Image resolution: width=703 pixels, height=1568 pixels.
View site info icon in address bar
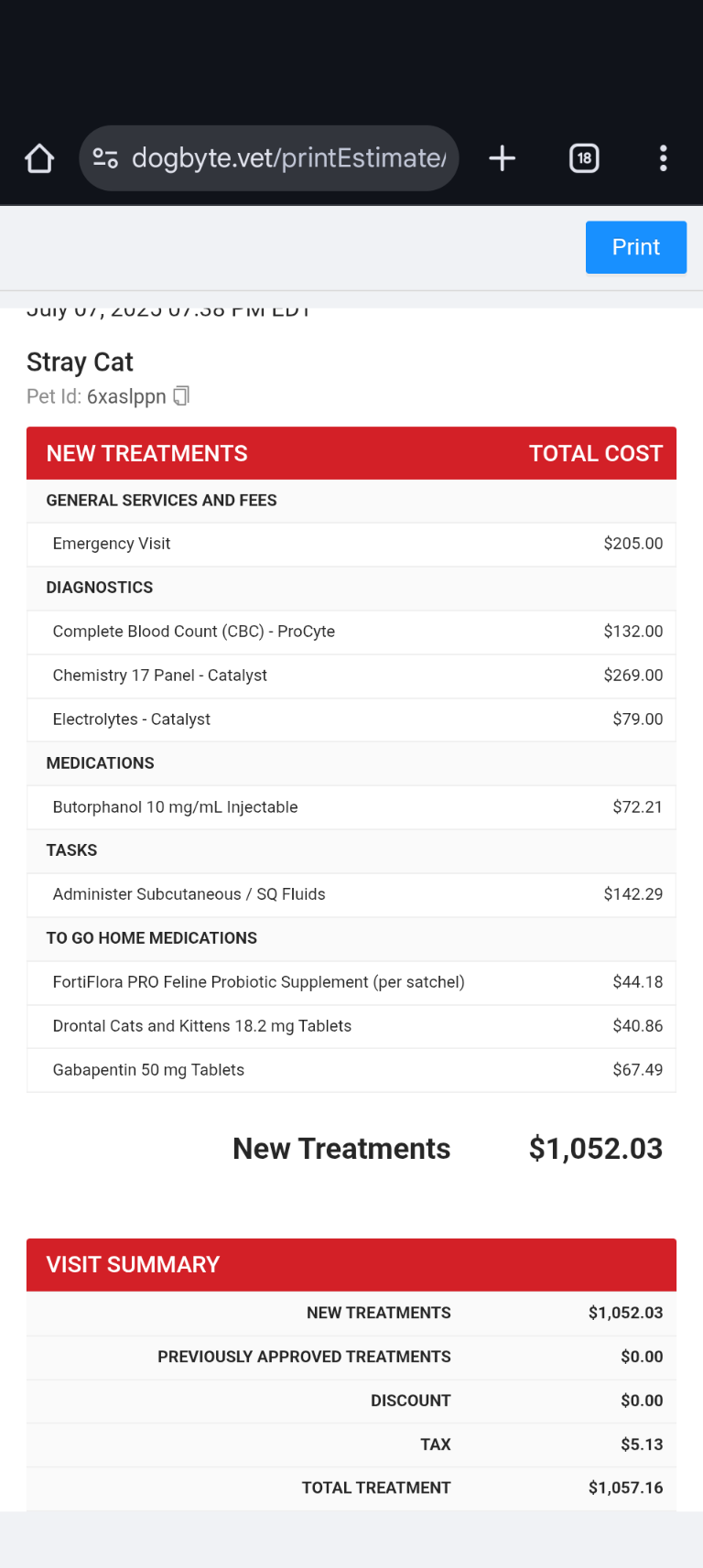coord(106,158)
